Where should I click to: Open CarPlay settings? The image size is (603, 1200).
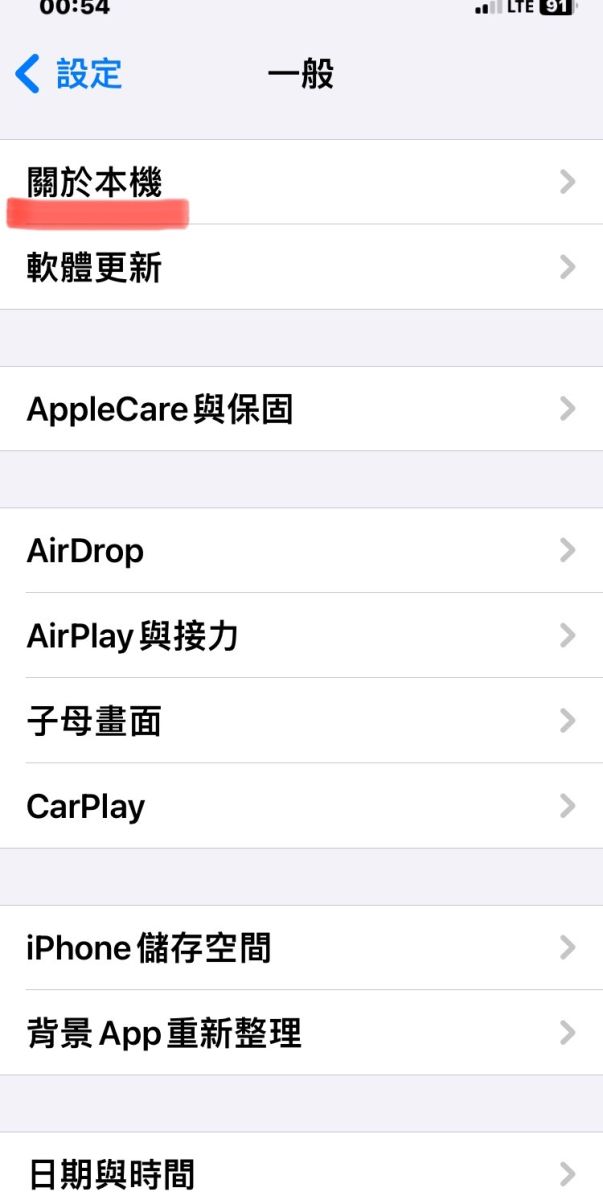pyautogui.click(x=301, y=806)
